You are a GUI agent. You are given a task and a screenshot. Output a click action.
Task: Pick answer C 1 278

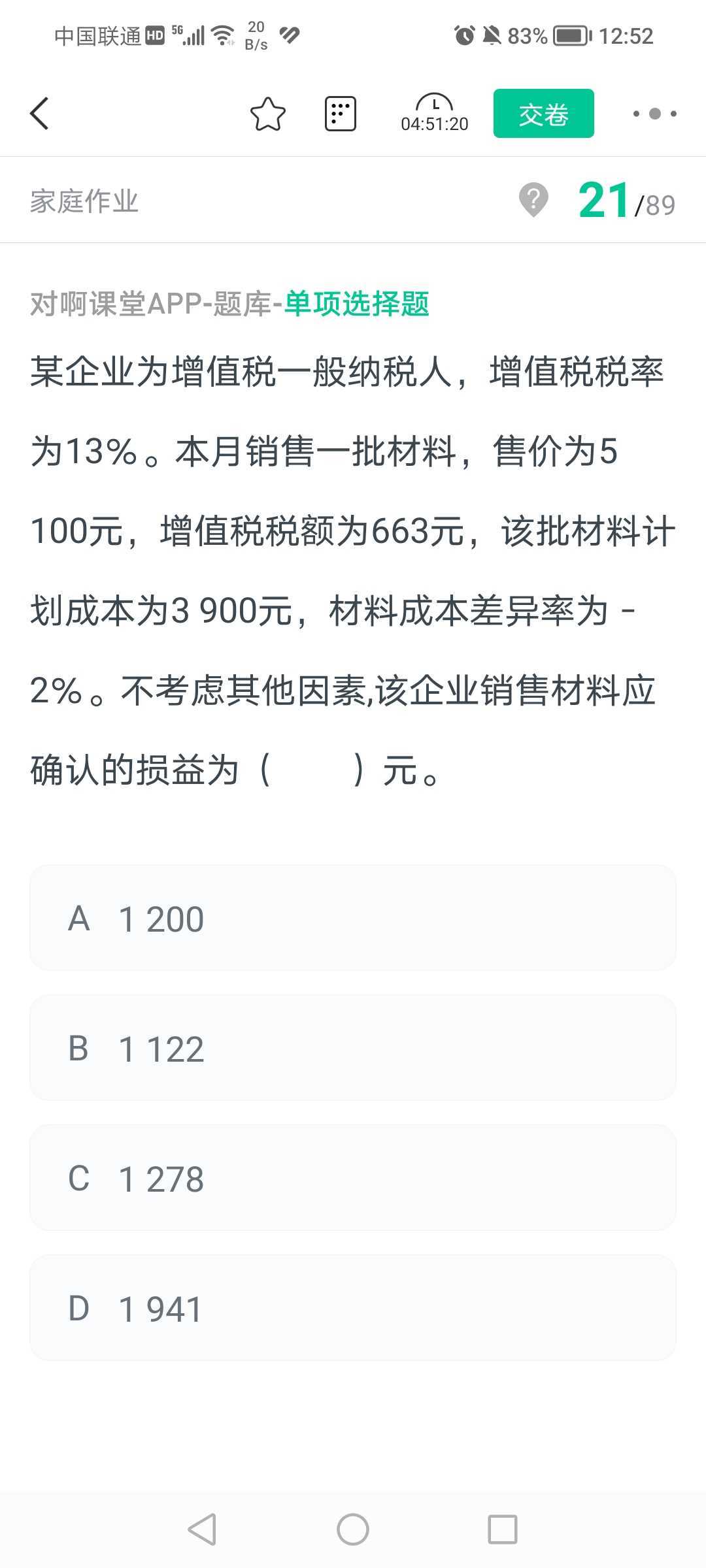(x=353, y=1178)
